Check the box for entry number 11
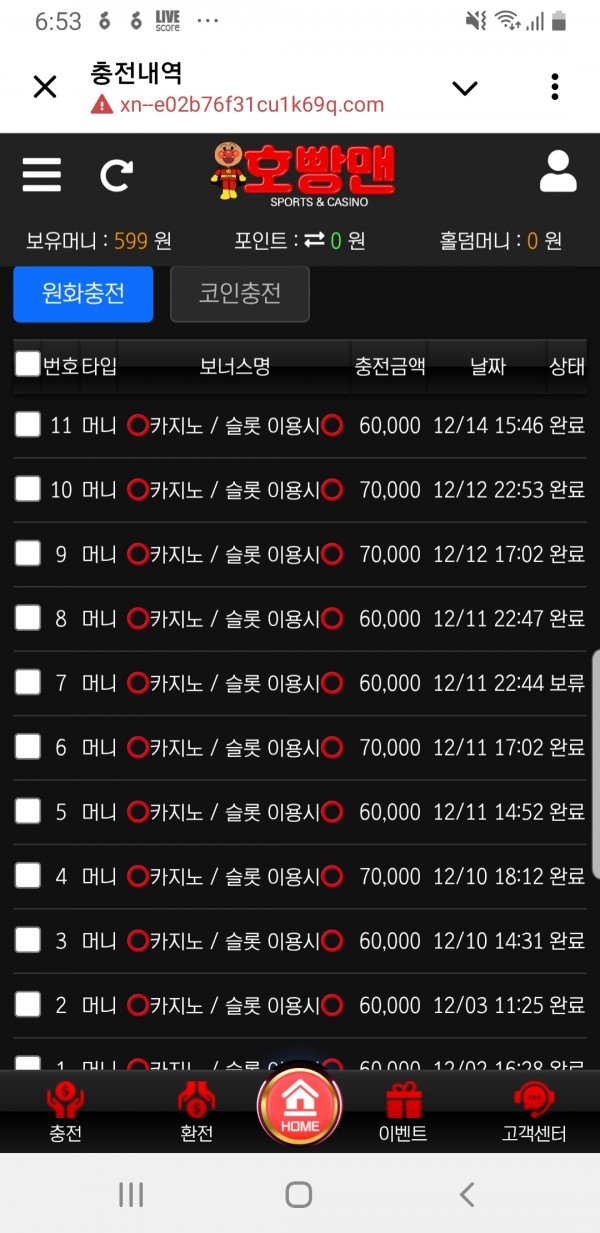 27,426
